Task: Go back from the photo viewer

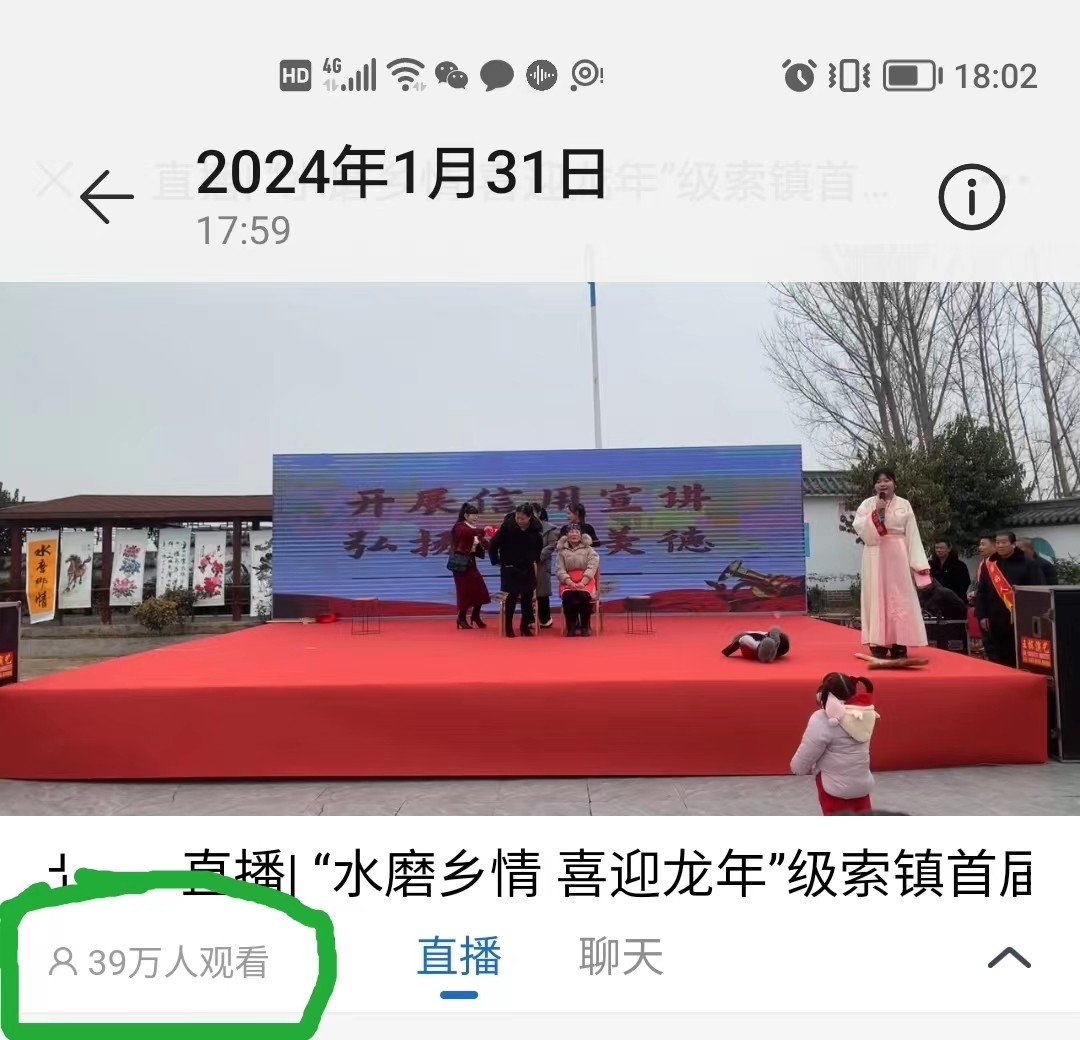Action: point(106,196)
